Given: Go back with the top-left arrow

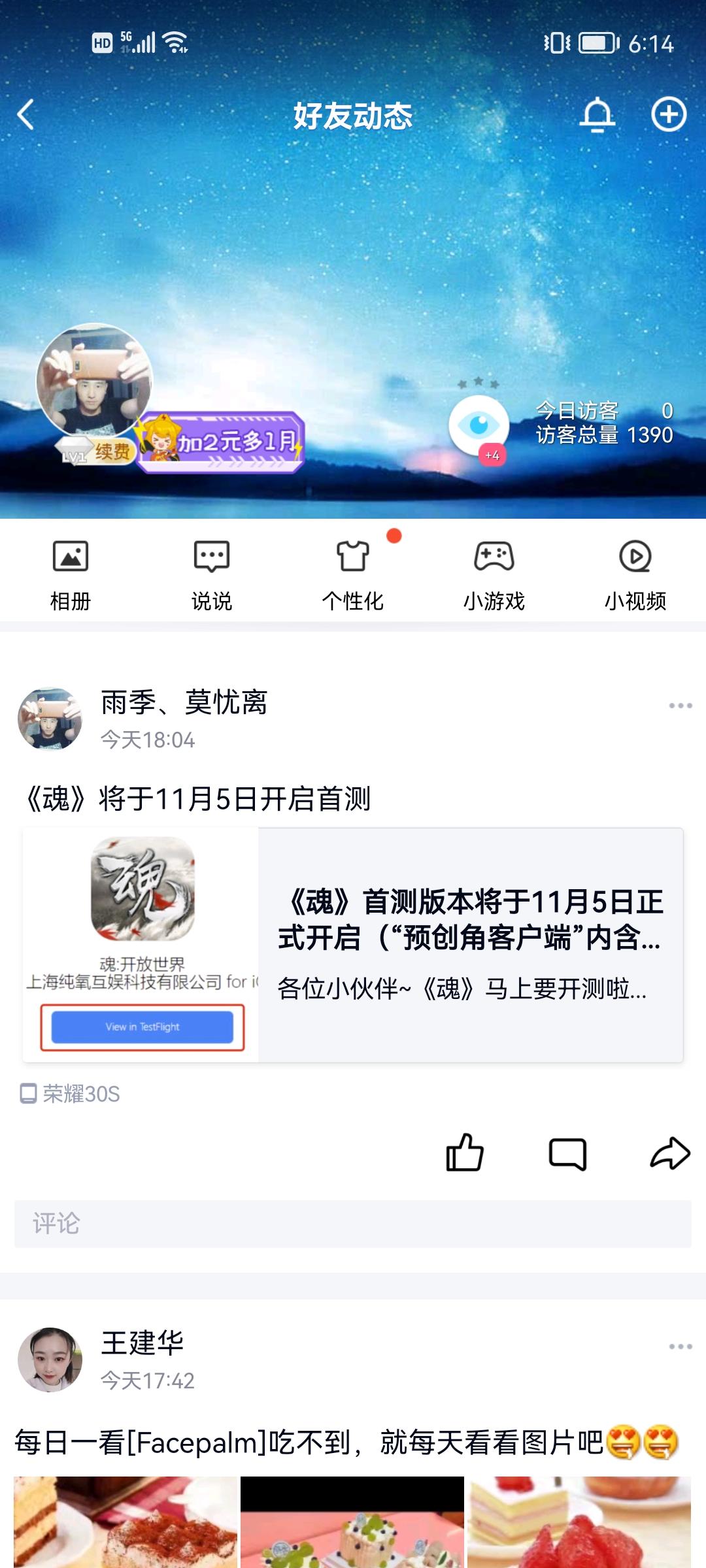Looking at the screenshot, I should pyautogui.click(x=24, y=113).
